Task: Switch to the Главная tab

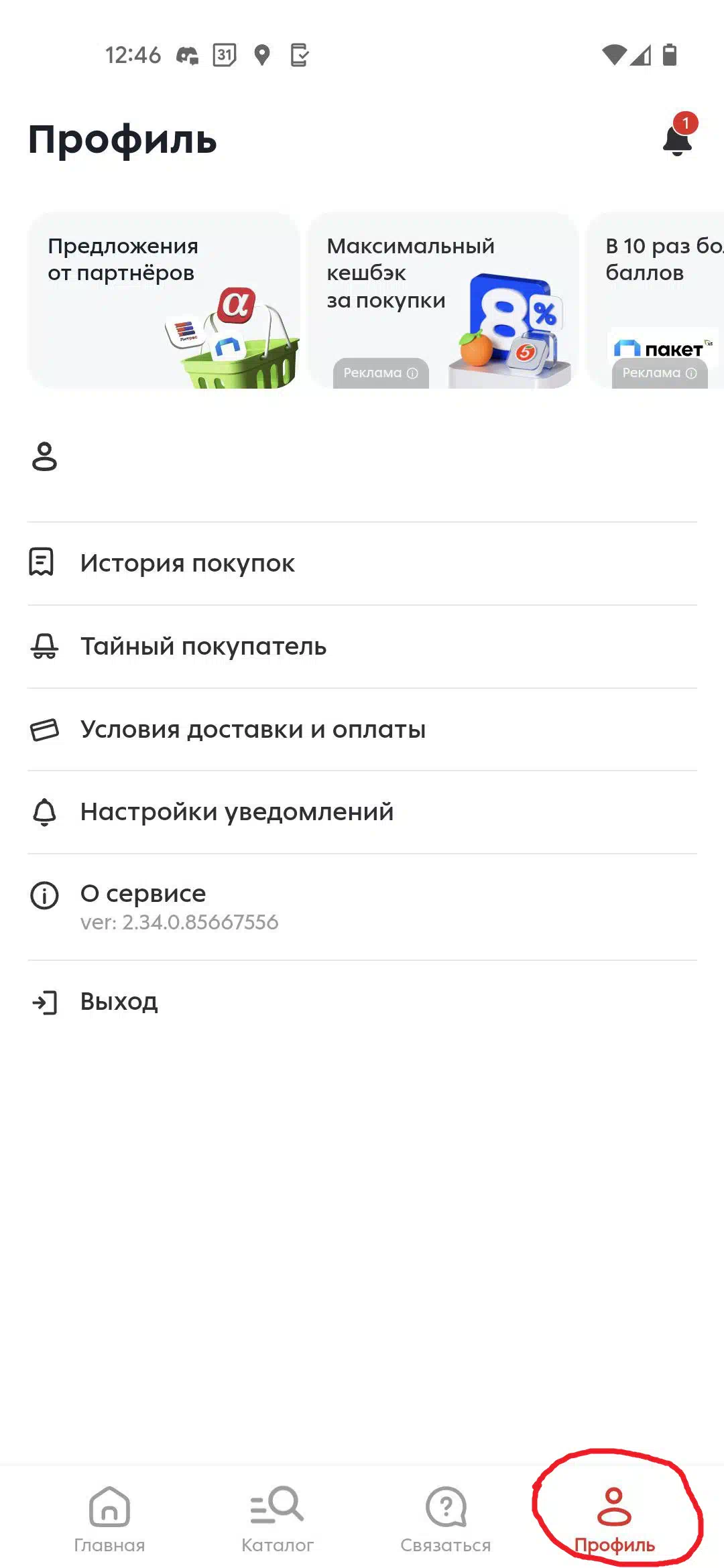Action: coord(109,1519)
